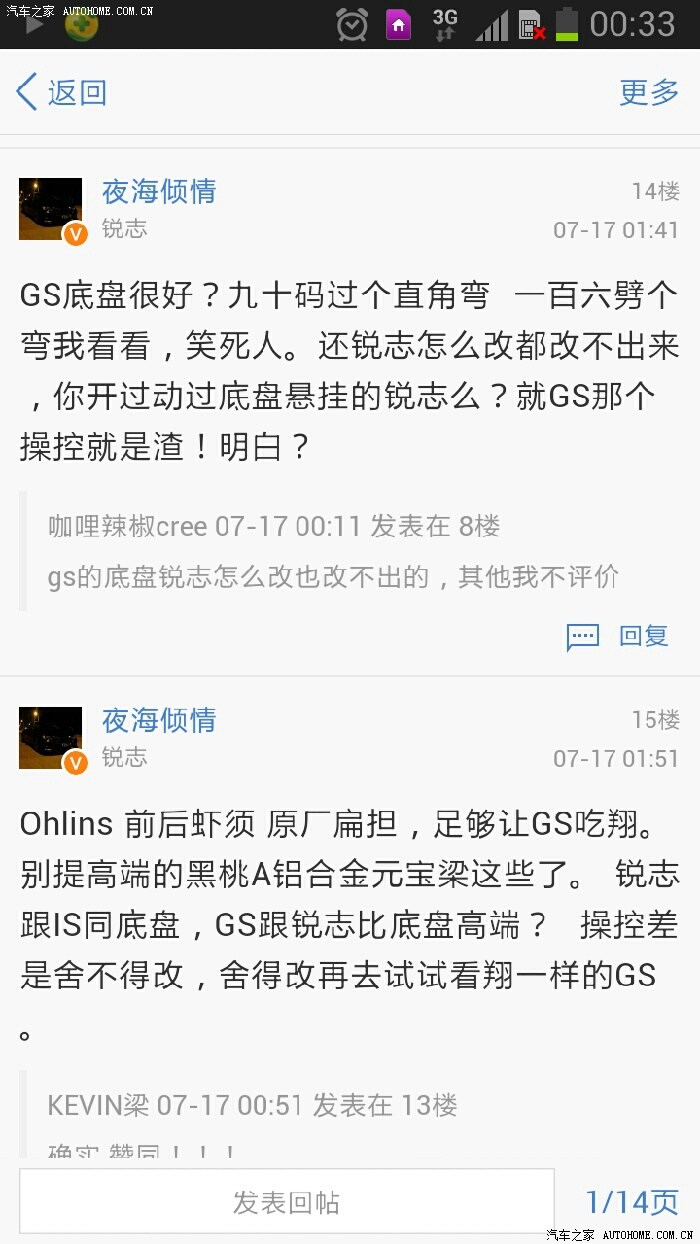700x1244 pixels.
Task: Open the 1/14页 page selector
Action: click(x=631, y=1202)
